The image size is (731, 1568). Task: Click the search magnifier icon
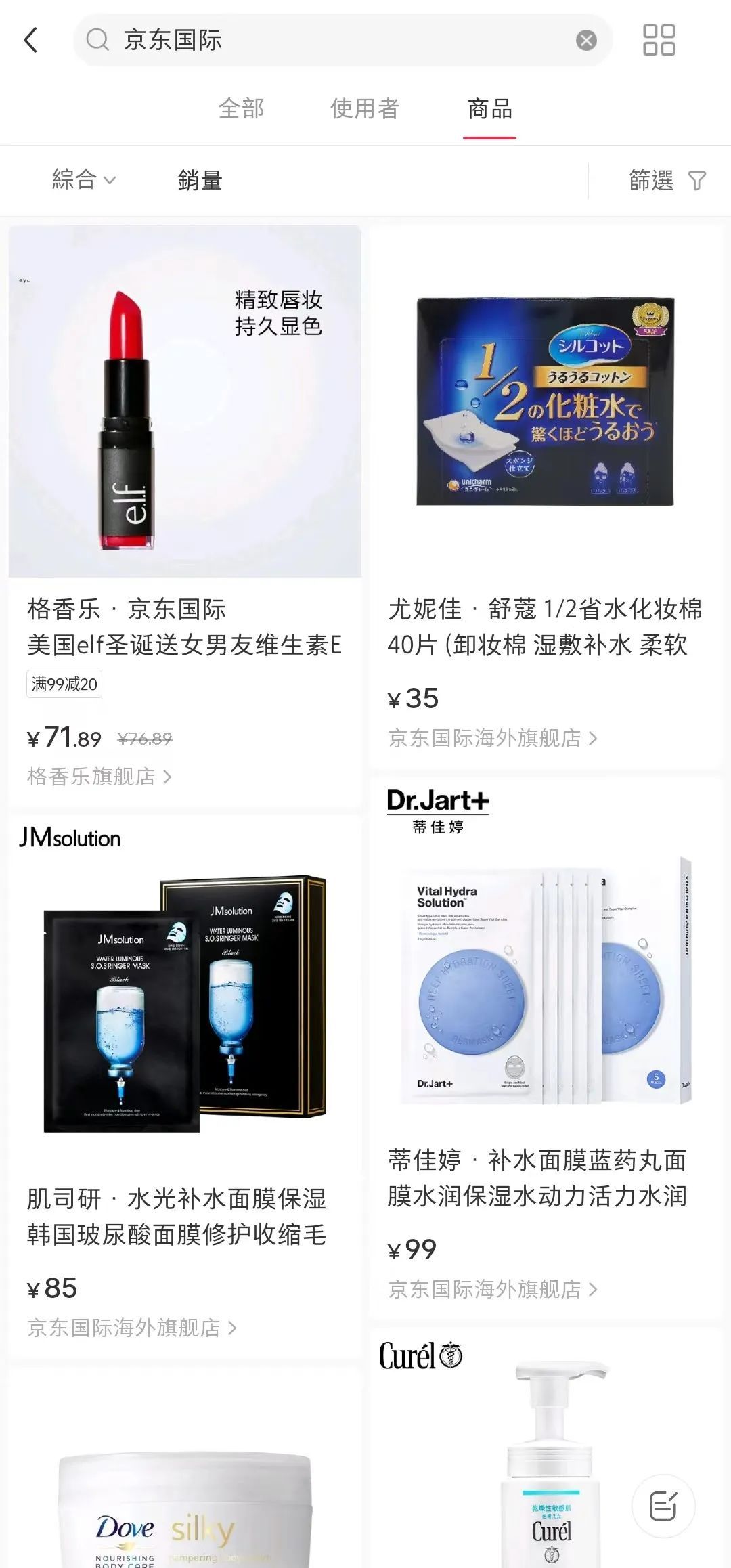tap(99, 41)
